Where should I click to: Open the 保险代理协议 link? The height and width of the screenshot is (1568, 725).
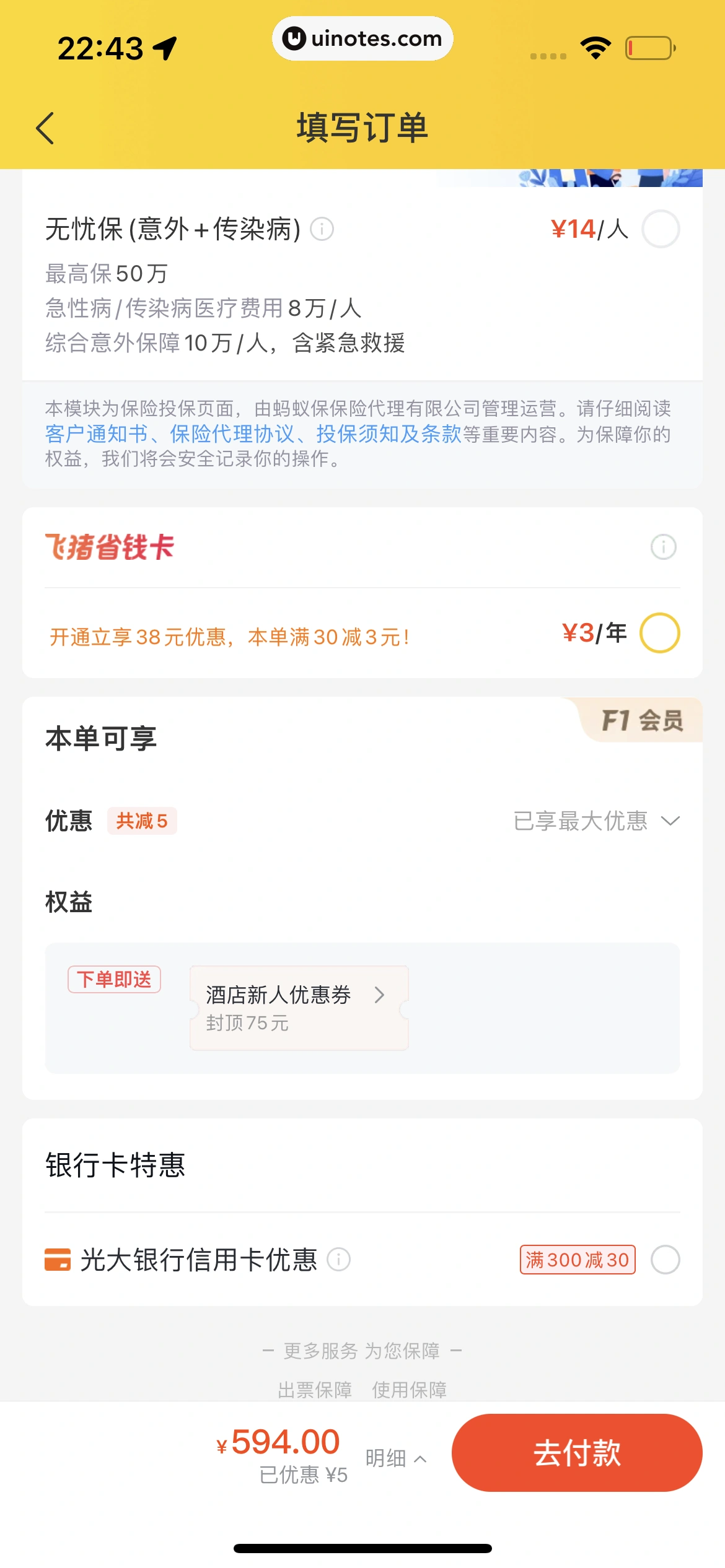pos(232,434)
